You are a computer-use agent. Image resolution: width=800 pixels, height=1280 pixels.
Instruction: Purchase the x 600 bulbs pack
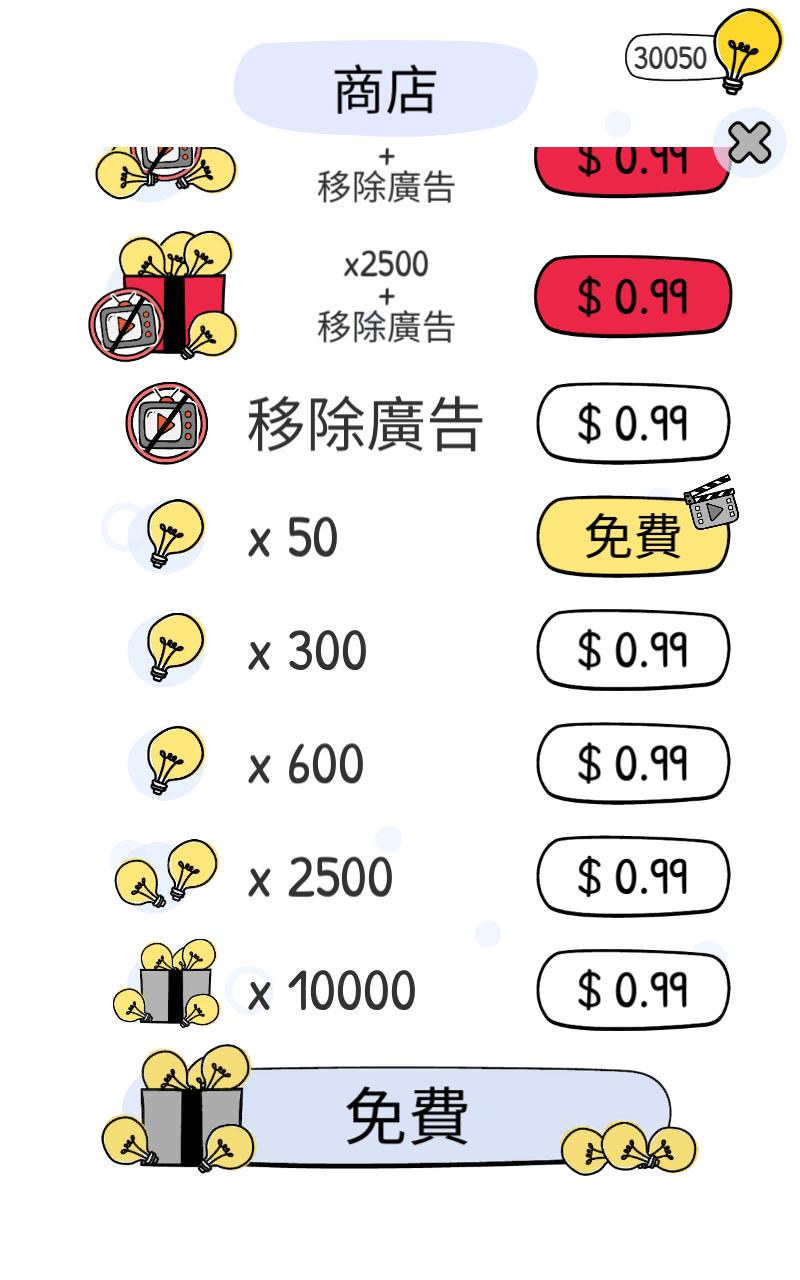(630, 762)
